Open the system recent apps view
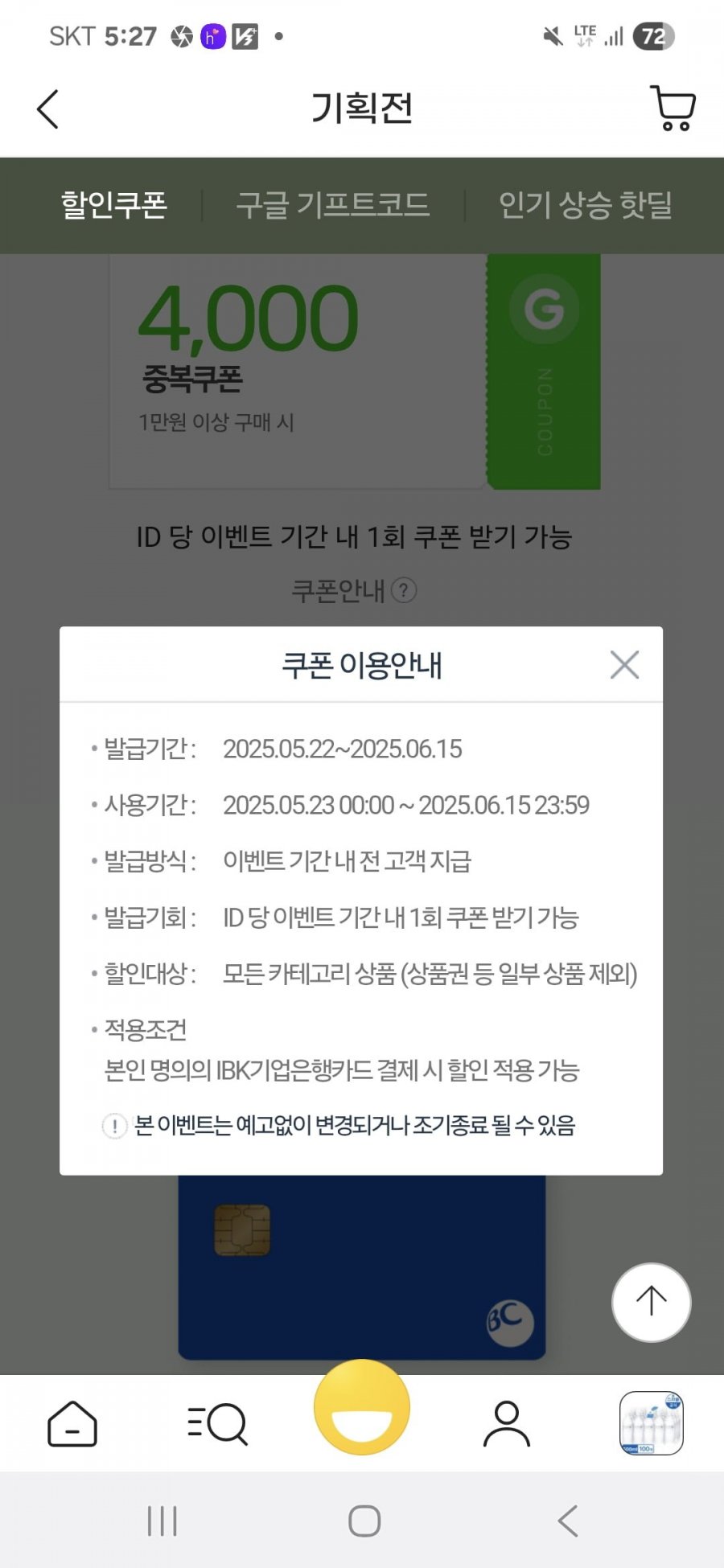Viewport: 724px width, 1568px height. 162,1521
